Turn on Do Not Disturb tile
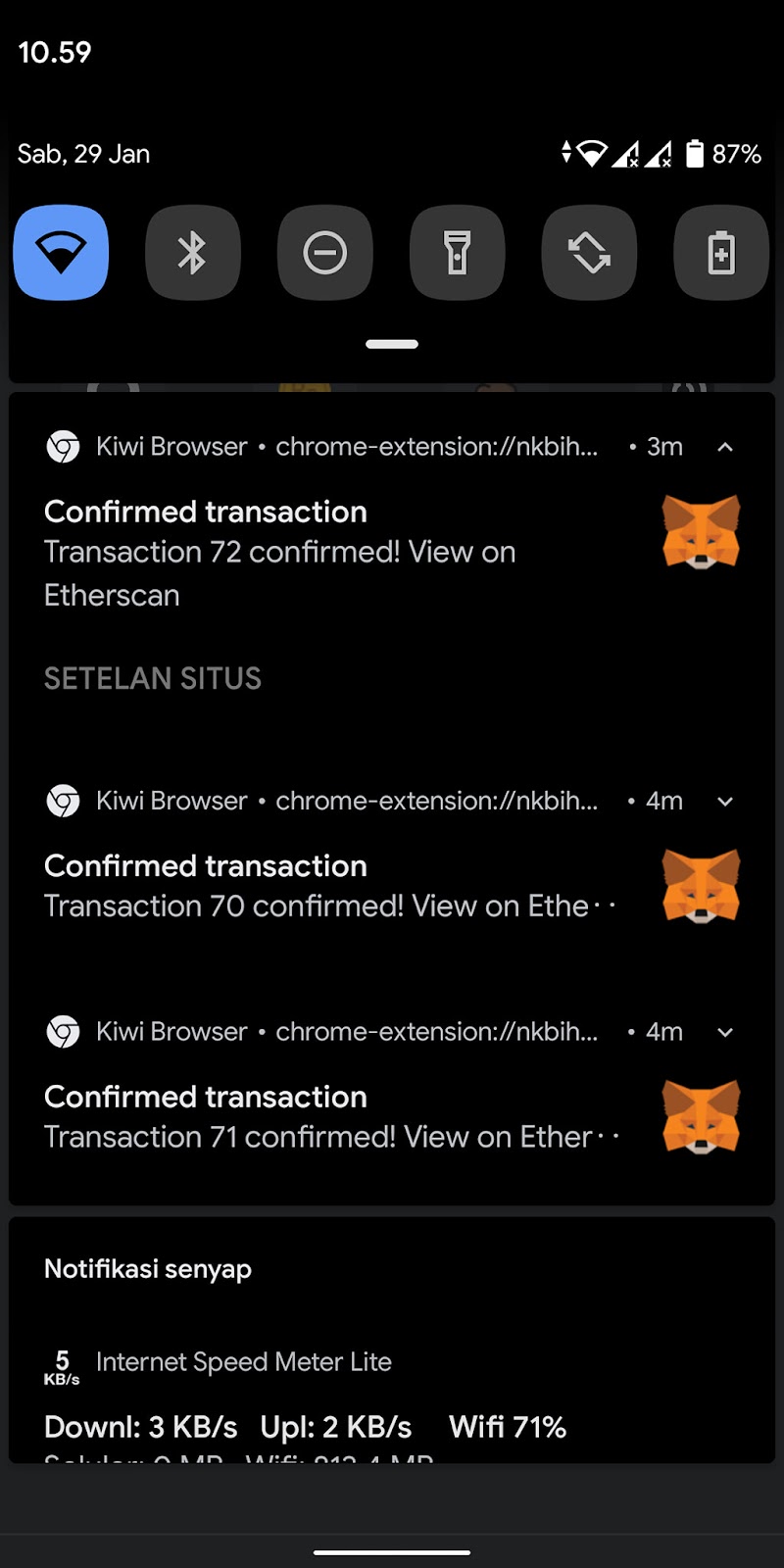784x1568 pixels. (x=324, y=253)
